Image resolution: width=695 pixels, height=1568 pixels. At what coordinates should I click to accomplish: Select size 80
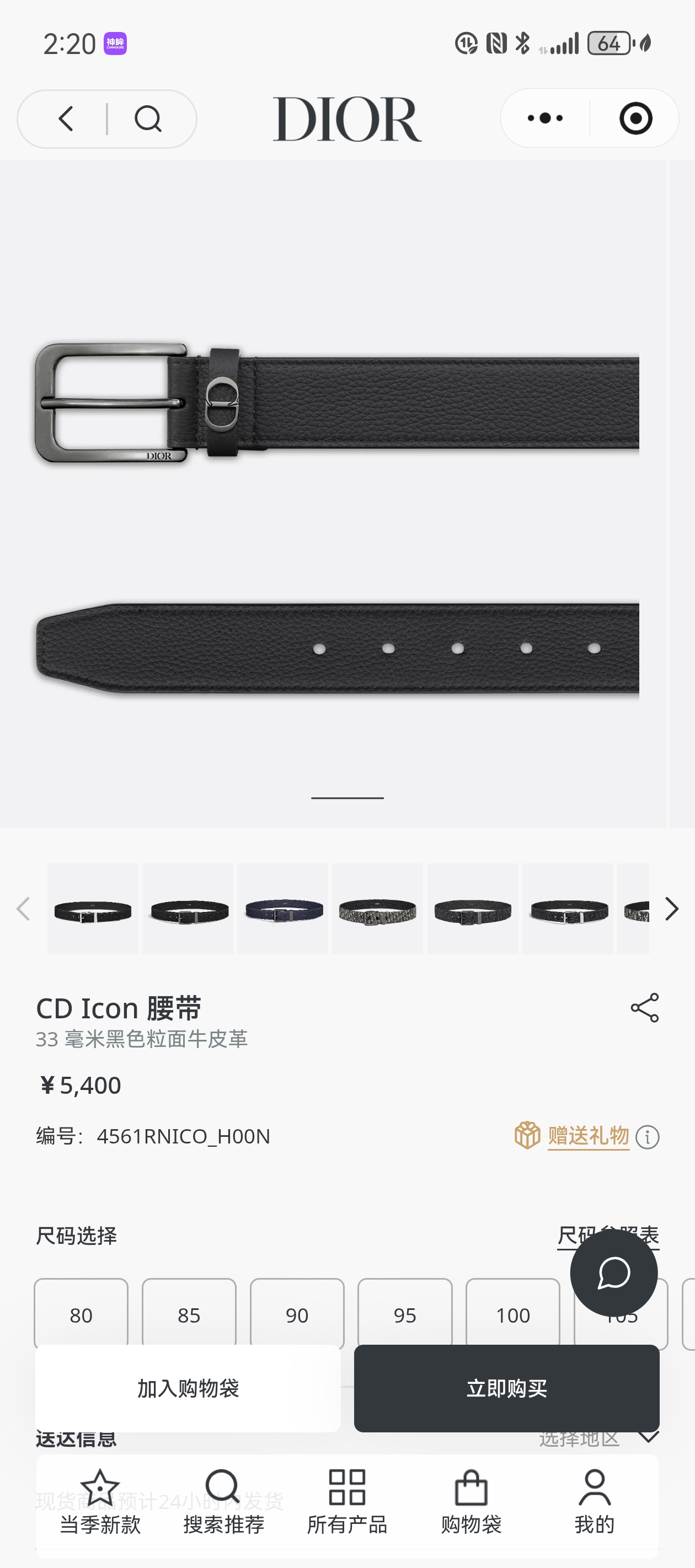click(81, 1314)
